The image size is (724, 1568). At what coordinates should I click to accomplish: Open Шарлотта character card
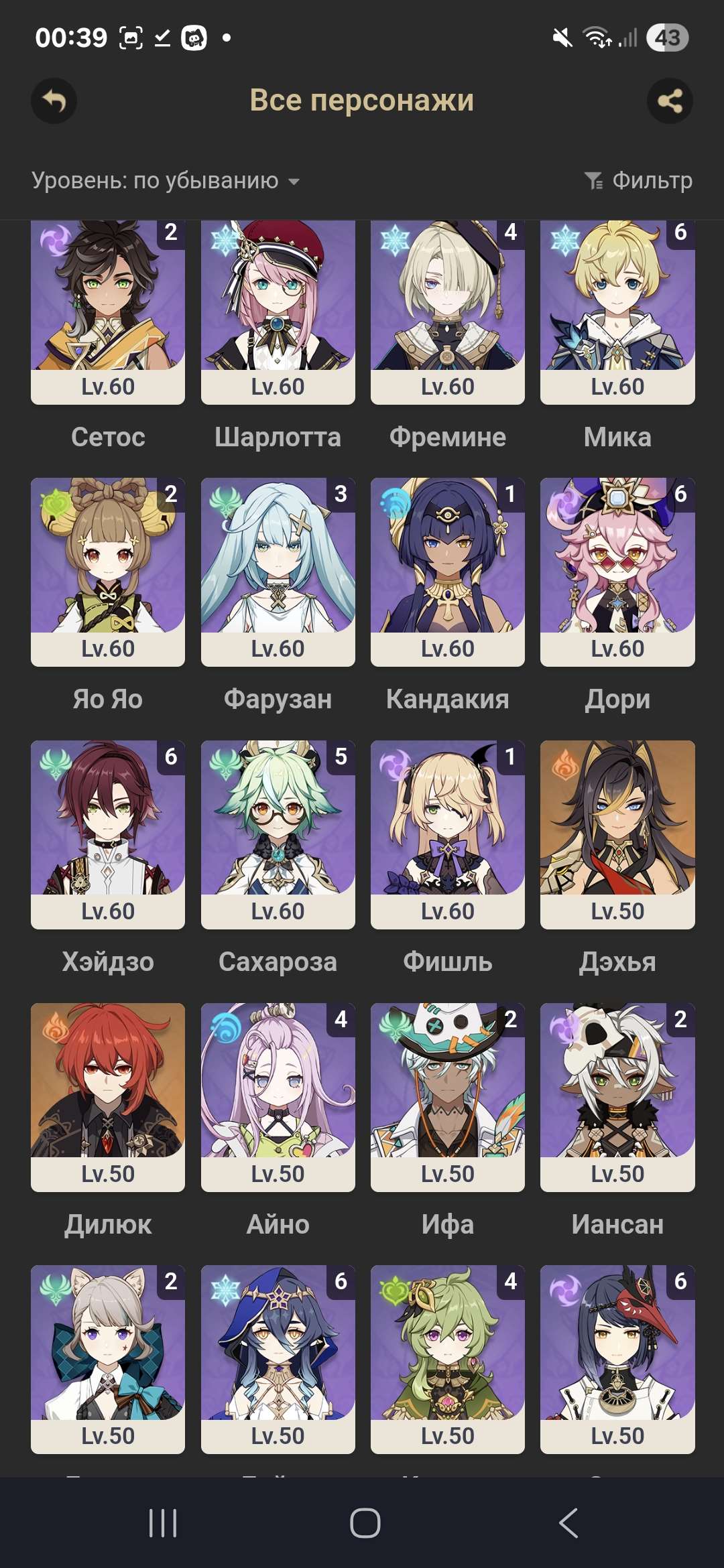pyautogui.click(x=278, y=312)
